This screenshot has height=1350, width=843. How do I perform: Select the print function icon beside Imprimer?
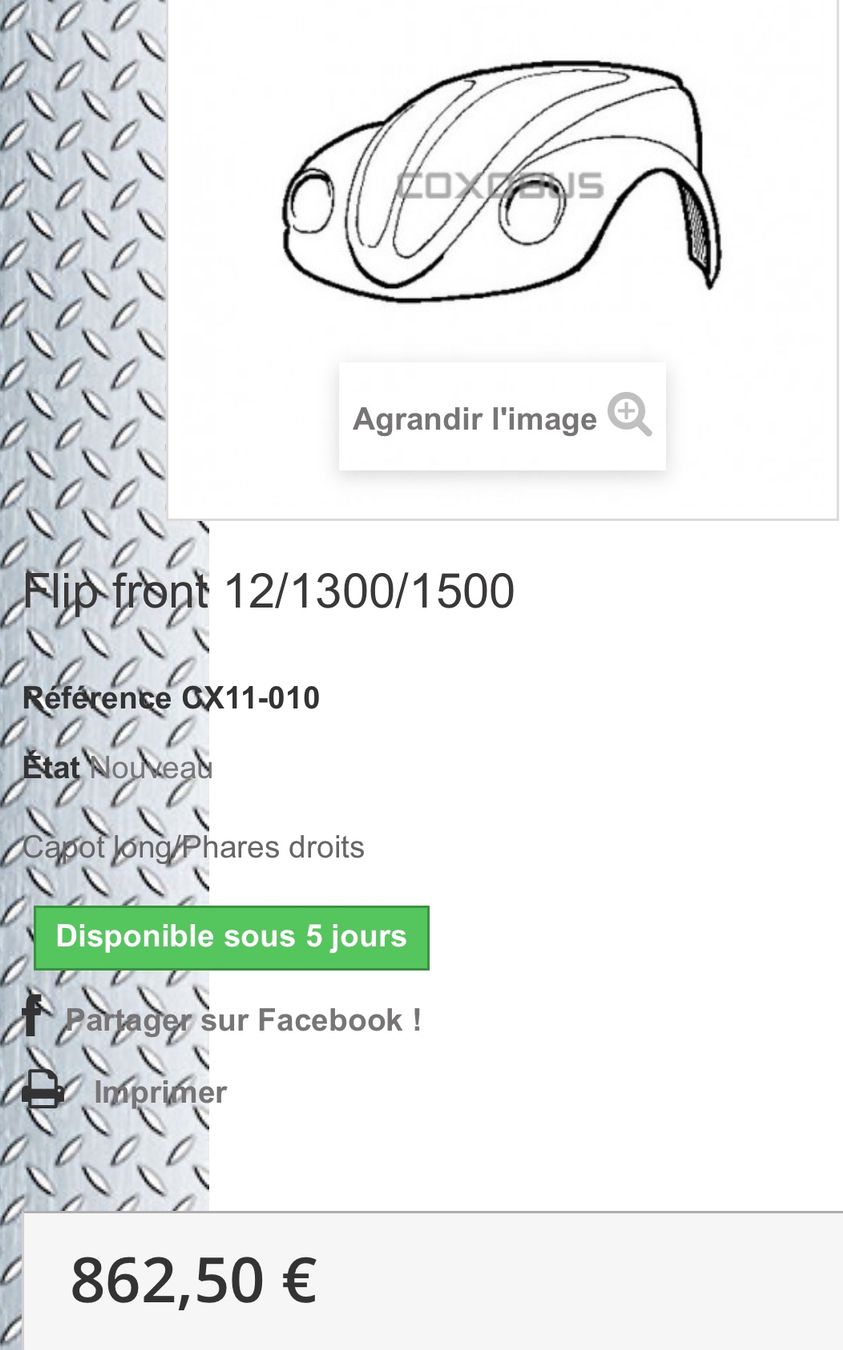(42, 1089)
